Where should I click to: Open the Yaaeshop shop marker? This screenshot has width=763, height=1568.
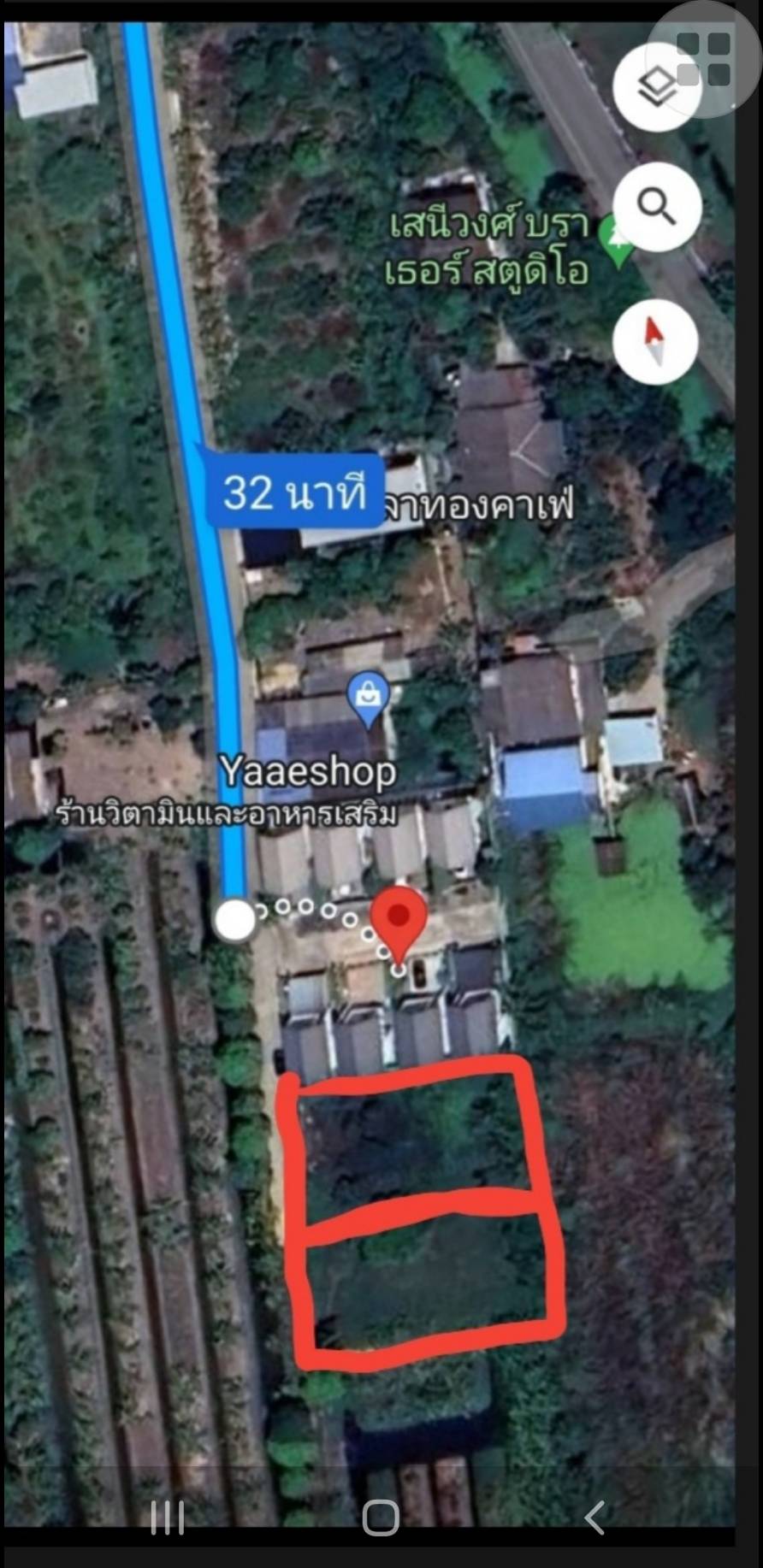click(369, 697)
